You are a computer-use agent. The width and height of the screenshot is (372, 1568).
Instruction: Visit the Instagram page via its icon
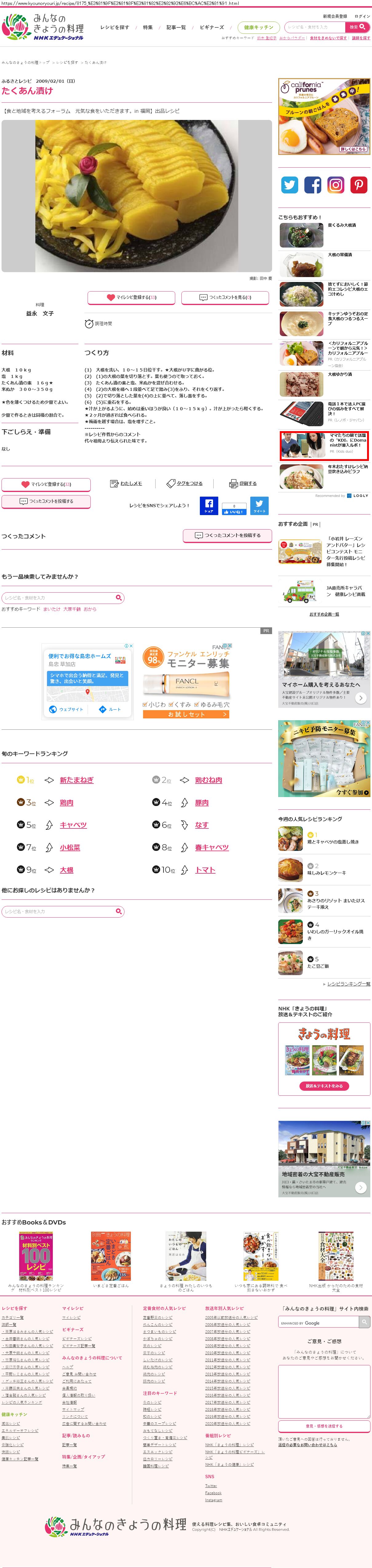[x=335, y=185]
